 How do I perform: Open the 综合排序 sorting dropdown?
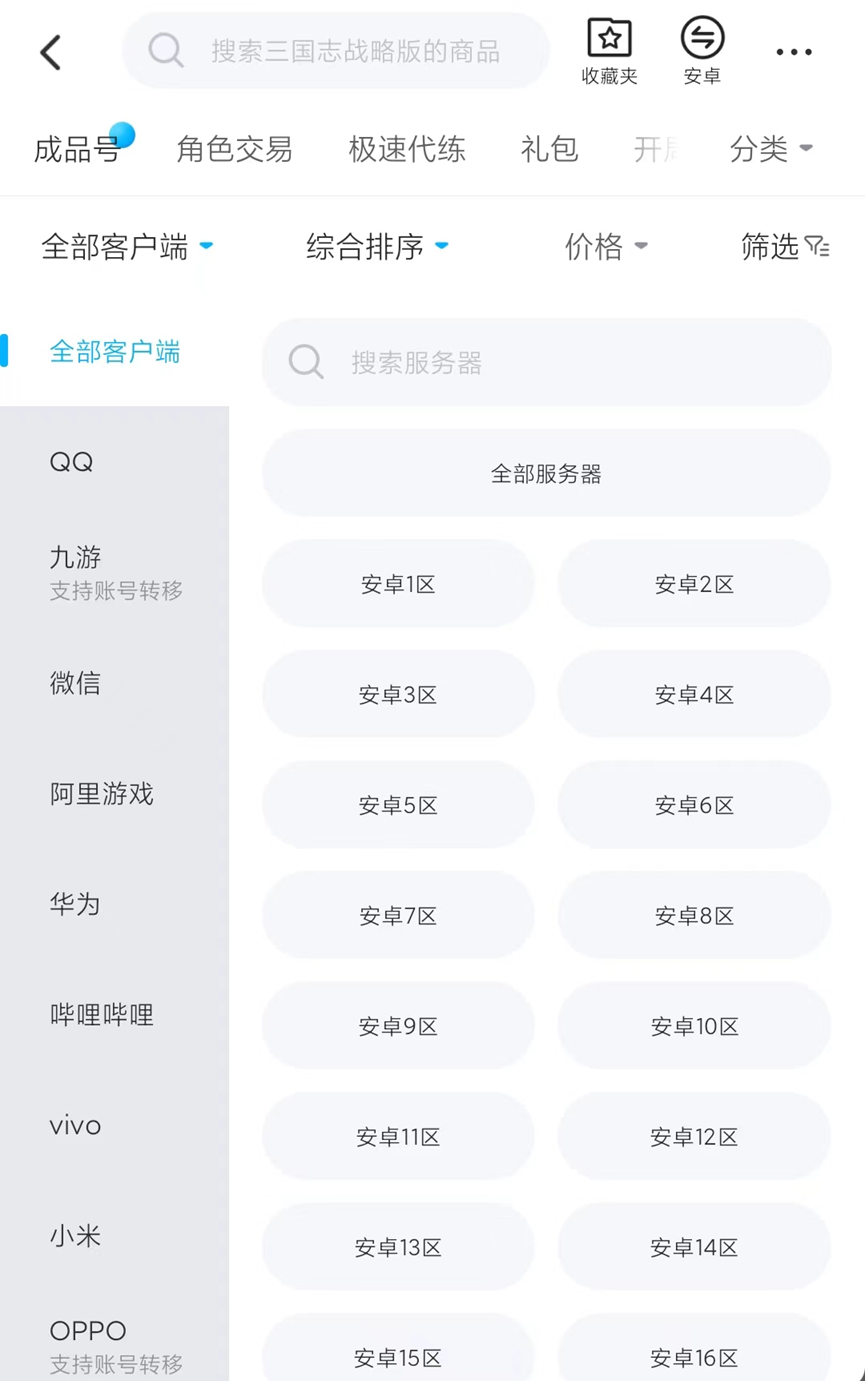click(x=376, y=246)
